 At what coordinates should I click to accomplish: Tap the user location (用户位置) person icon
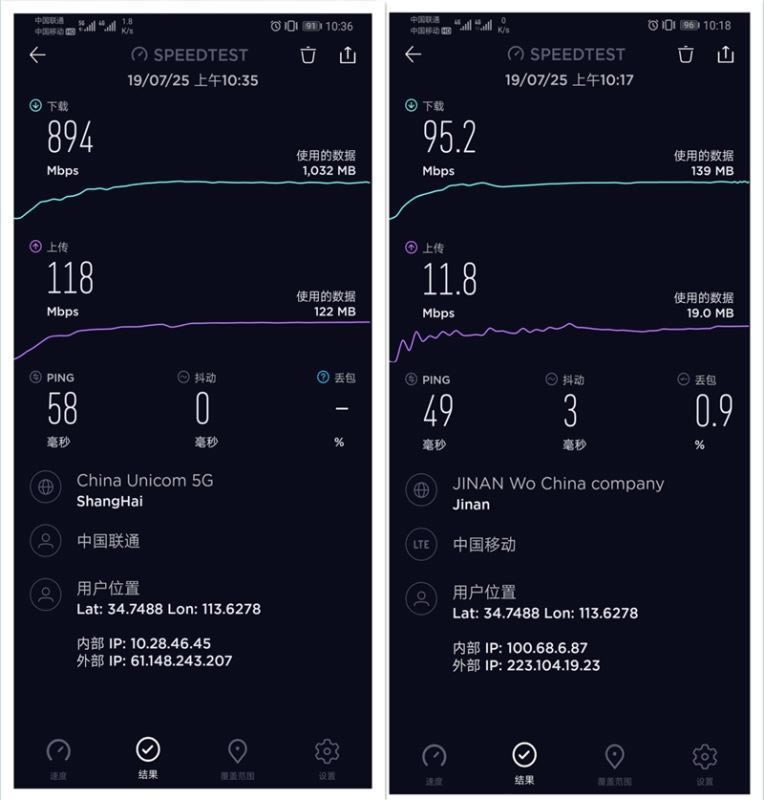[44, 594]
